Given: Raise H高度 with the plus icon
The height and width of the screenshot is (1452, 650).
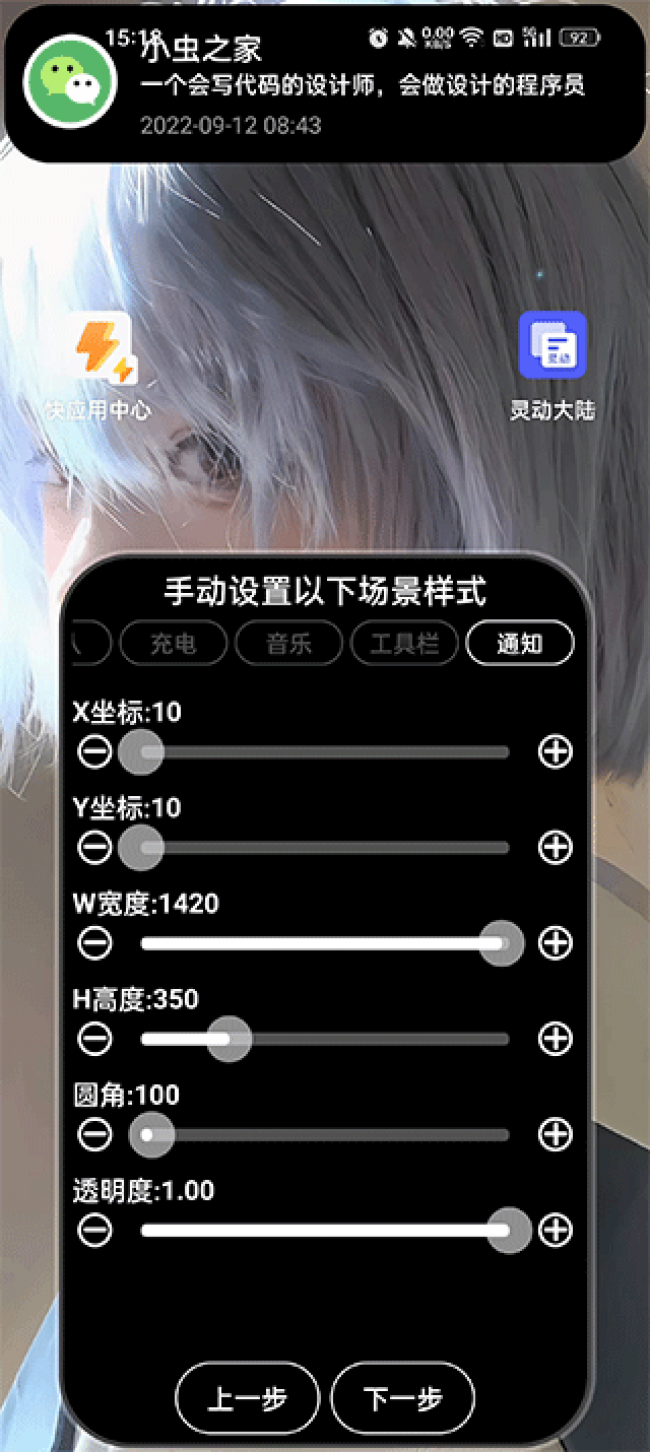Looking at the screenshot, I should [555, 1039].
